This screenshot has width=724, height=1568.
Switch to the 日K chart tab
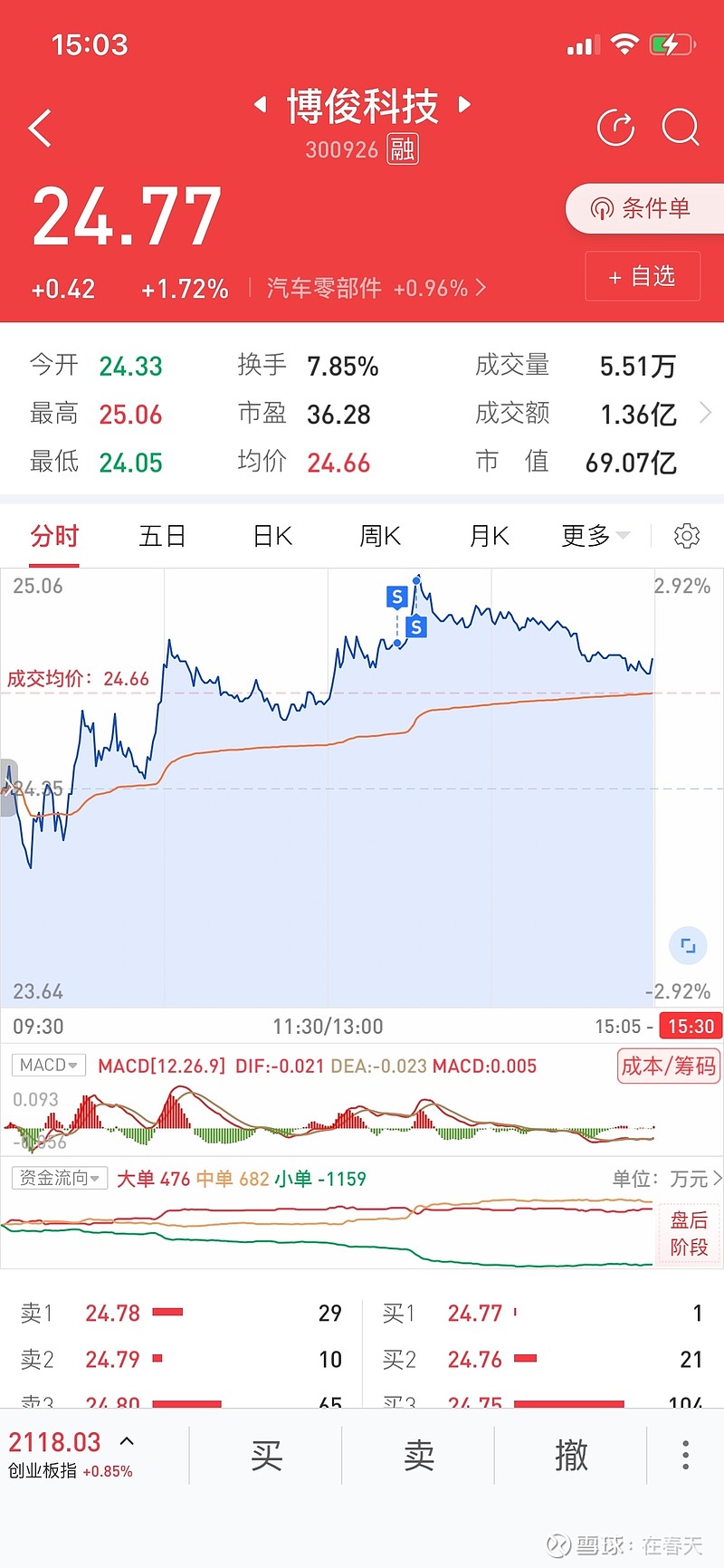(272, 536)
